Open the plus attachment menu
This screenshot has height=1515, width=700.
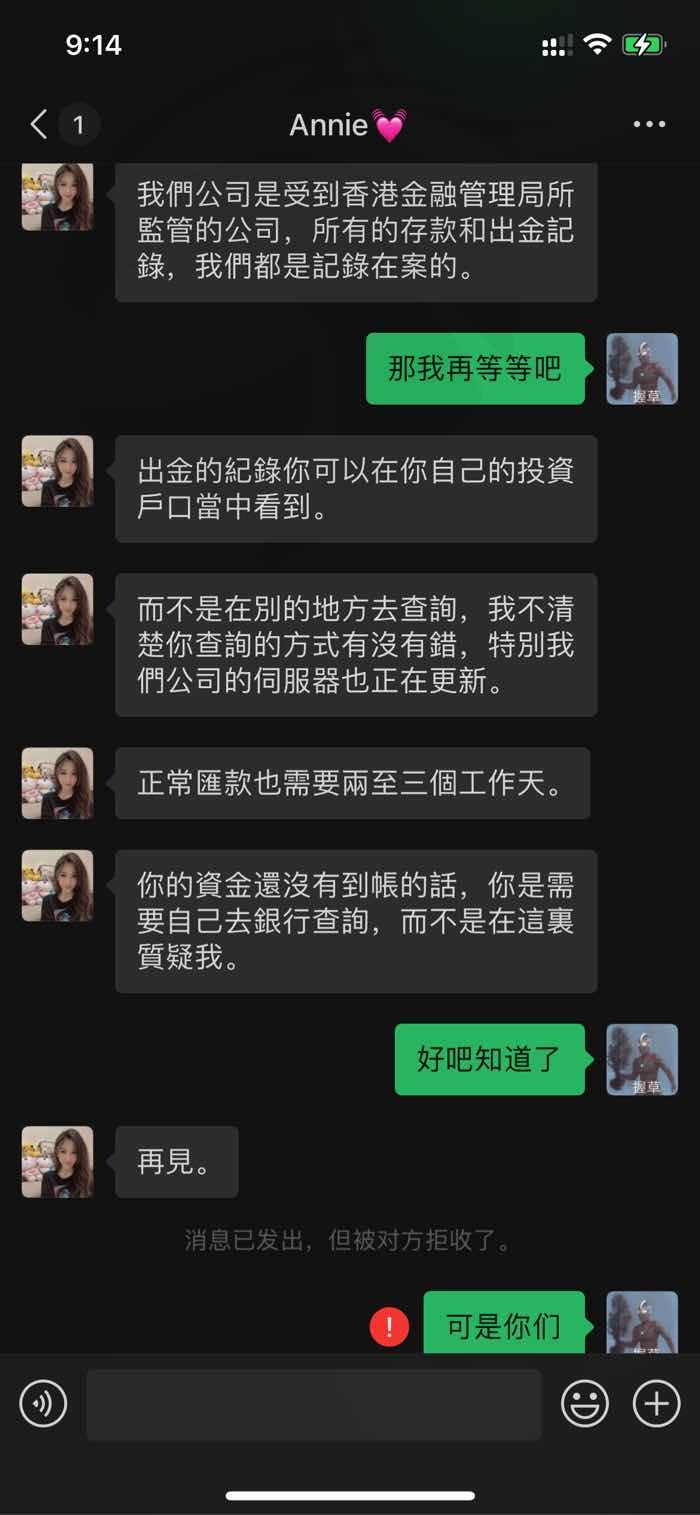pyautogui.click(x=657, y=1404)
